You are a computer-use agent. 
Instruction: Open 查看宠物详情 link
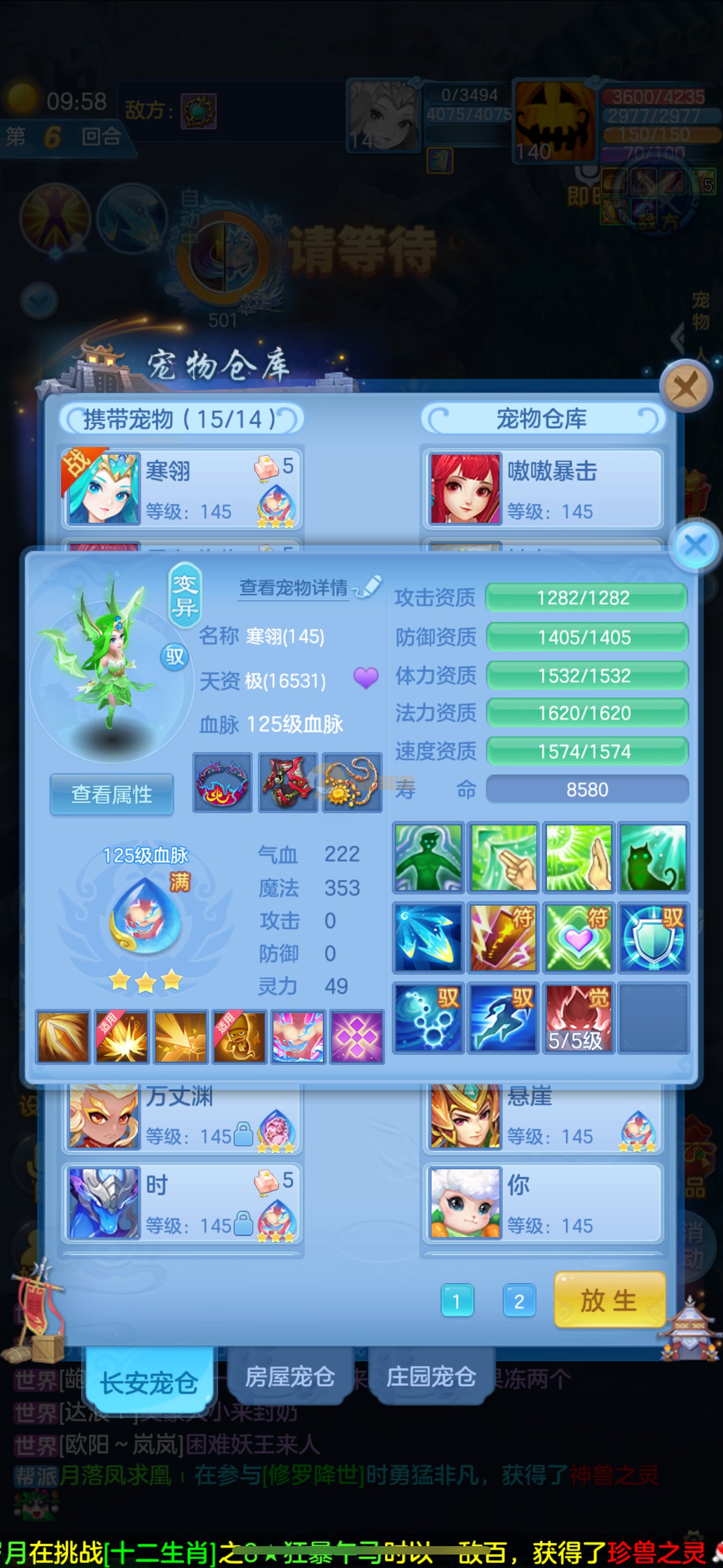tap(294, 587)
